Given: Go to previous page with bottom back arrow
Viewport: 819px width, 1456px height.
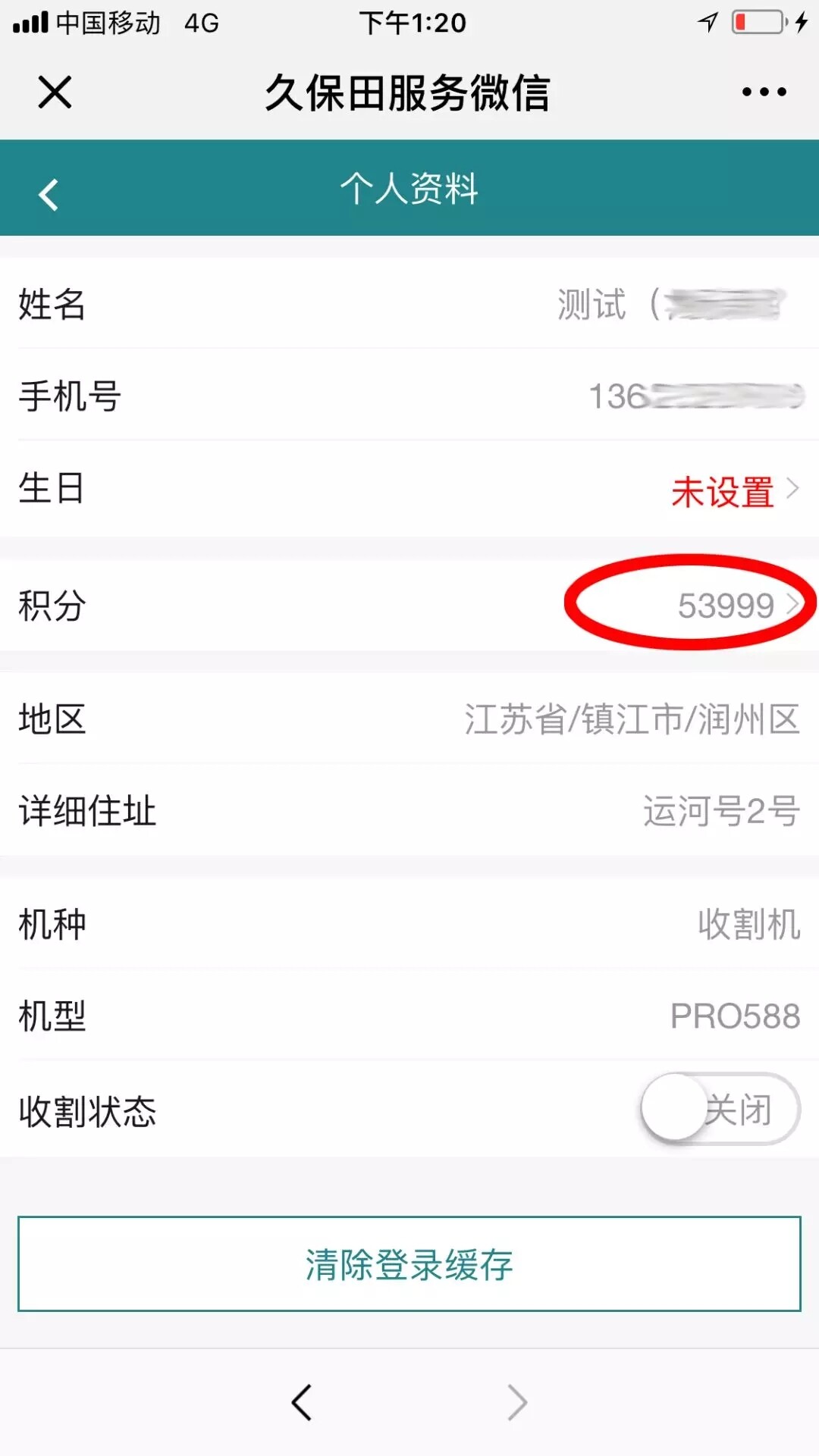Looking at the screenshot, I should pyautogui.click(x=302, y=1402).
